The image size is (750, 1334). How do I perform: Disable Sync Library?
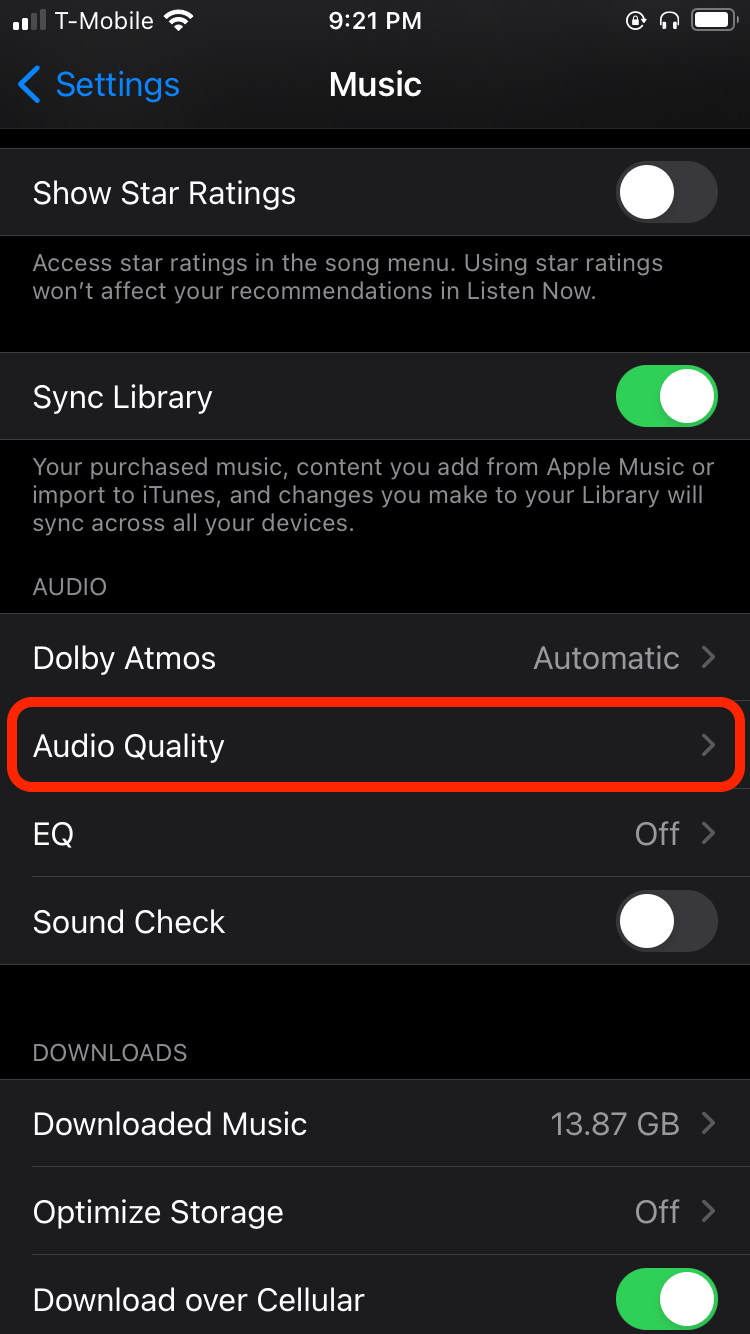pos(666,396)
